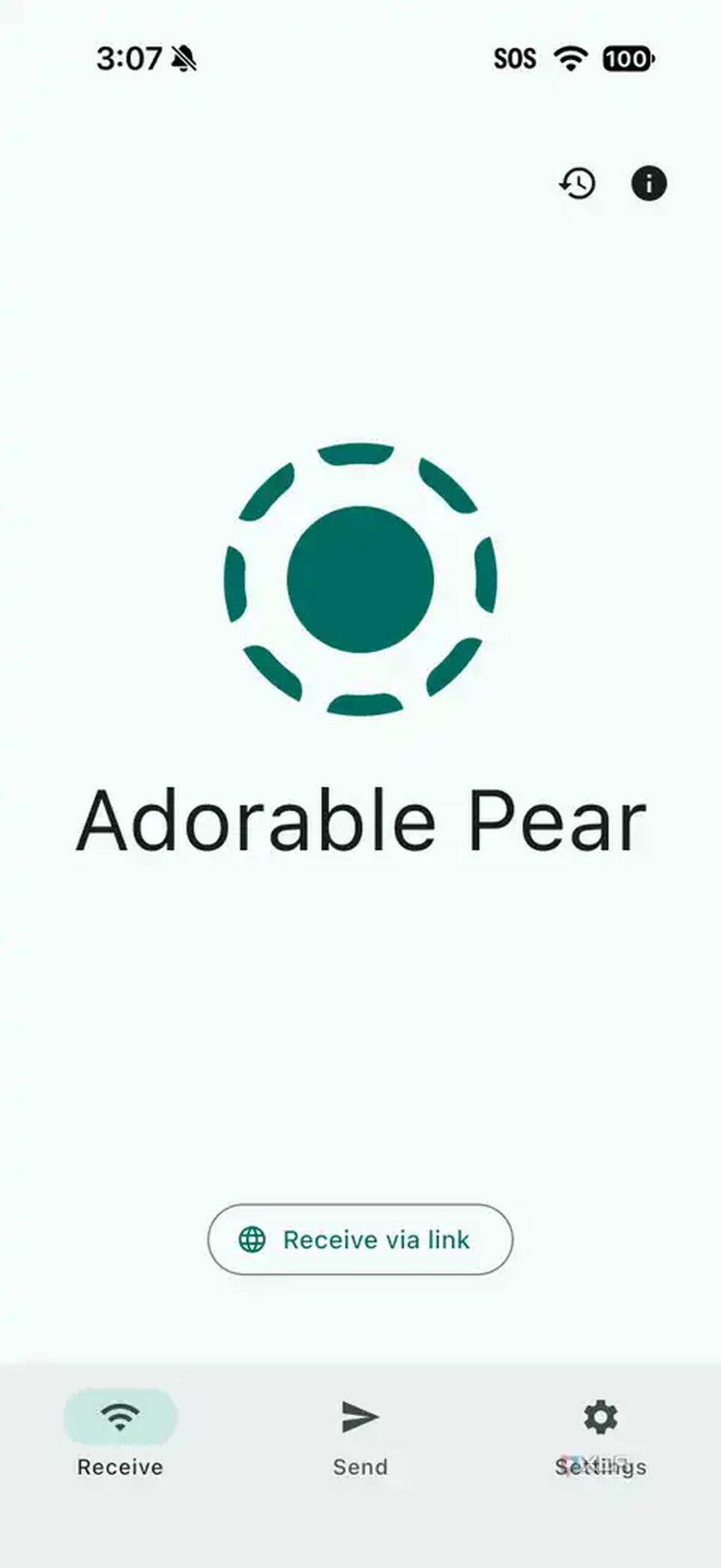Viewport: 721px width, 1568px height.
Task: Tap the Receive via link button
Action: (x=360, y=1239)
